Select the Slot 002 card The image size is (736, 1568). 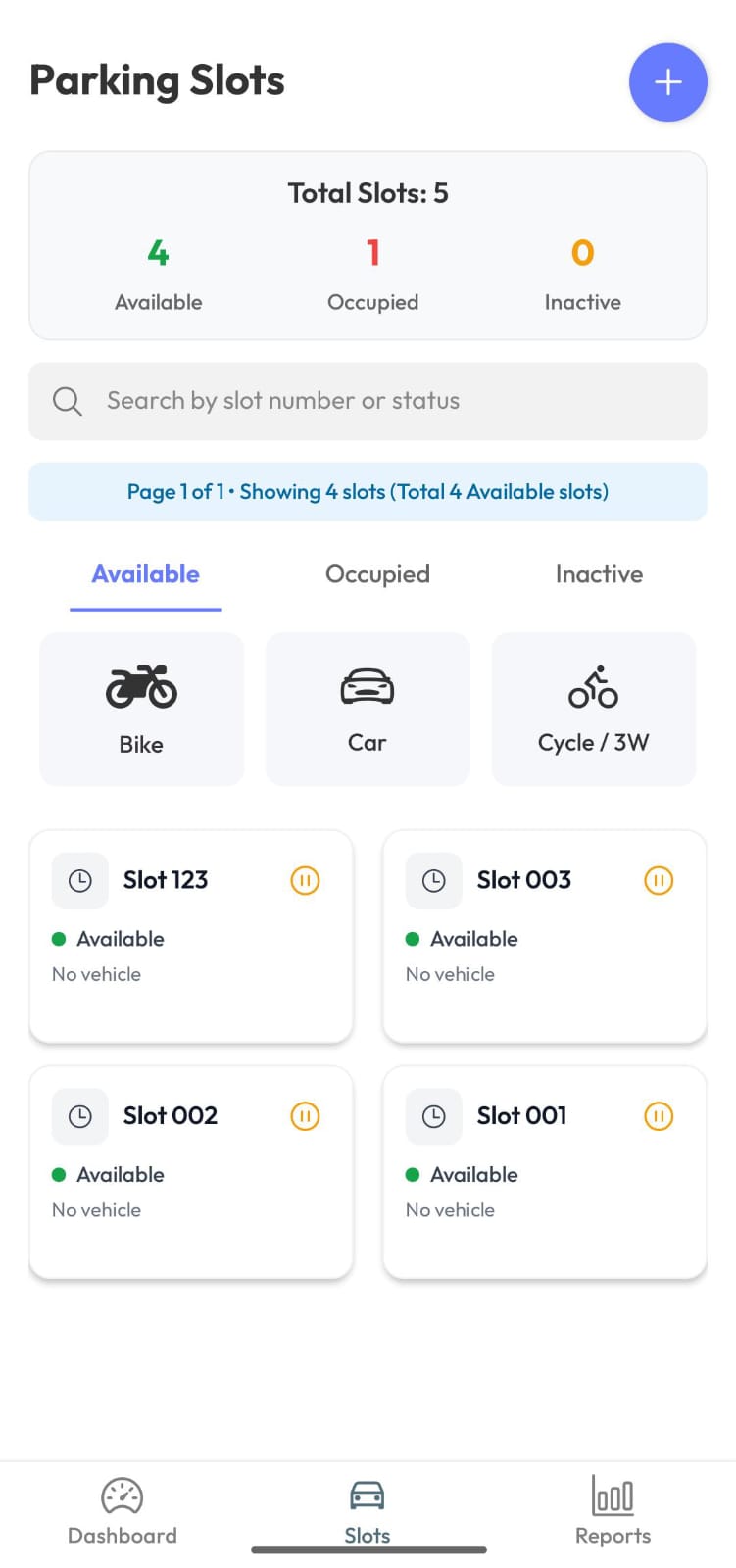click(191, 1172)
